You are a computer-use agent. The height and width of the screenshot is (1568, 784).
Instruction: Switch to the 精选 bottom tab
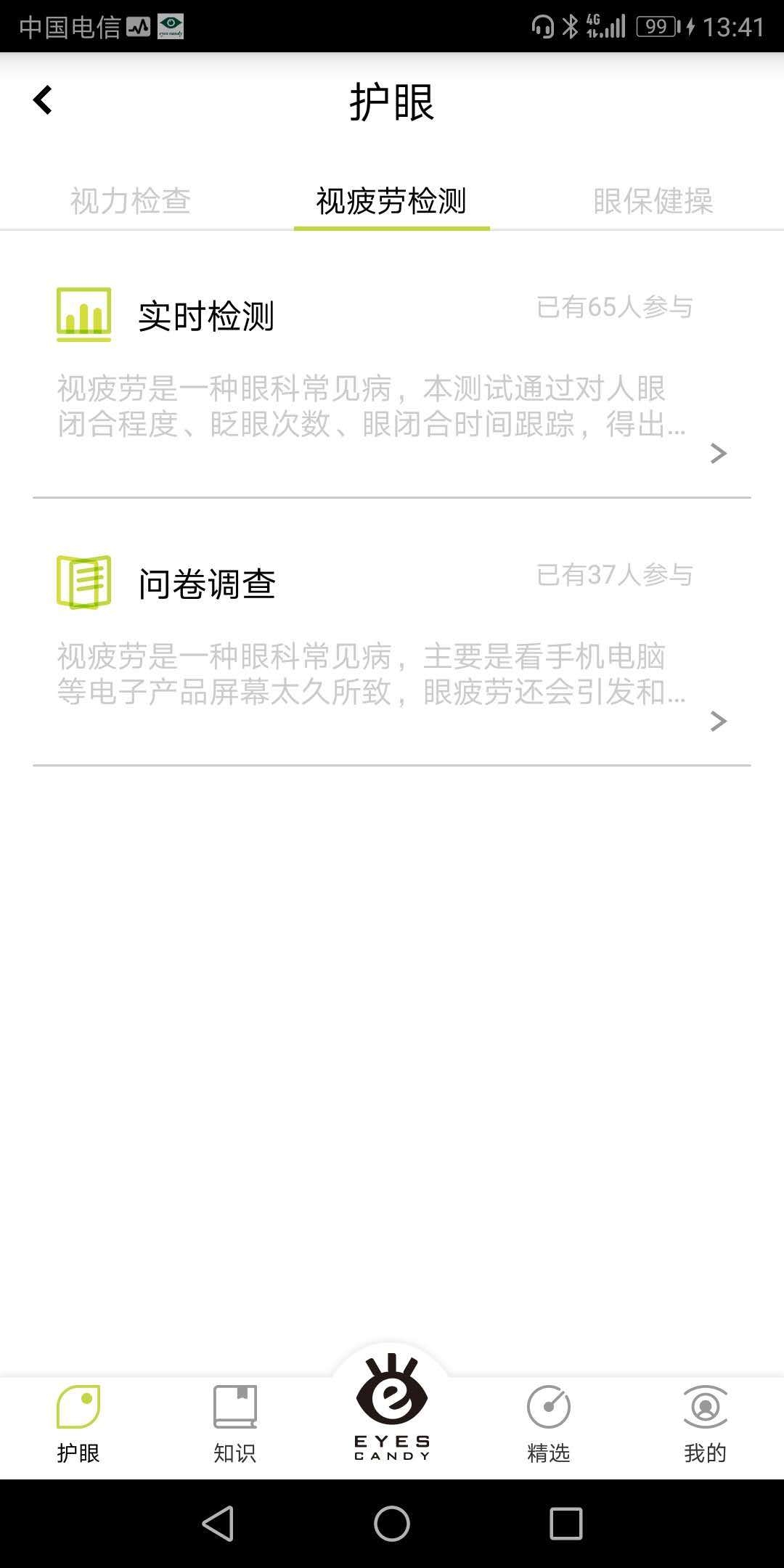coord(549,1423)
